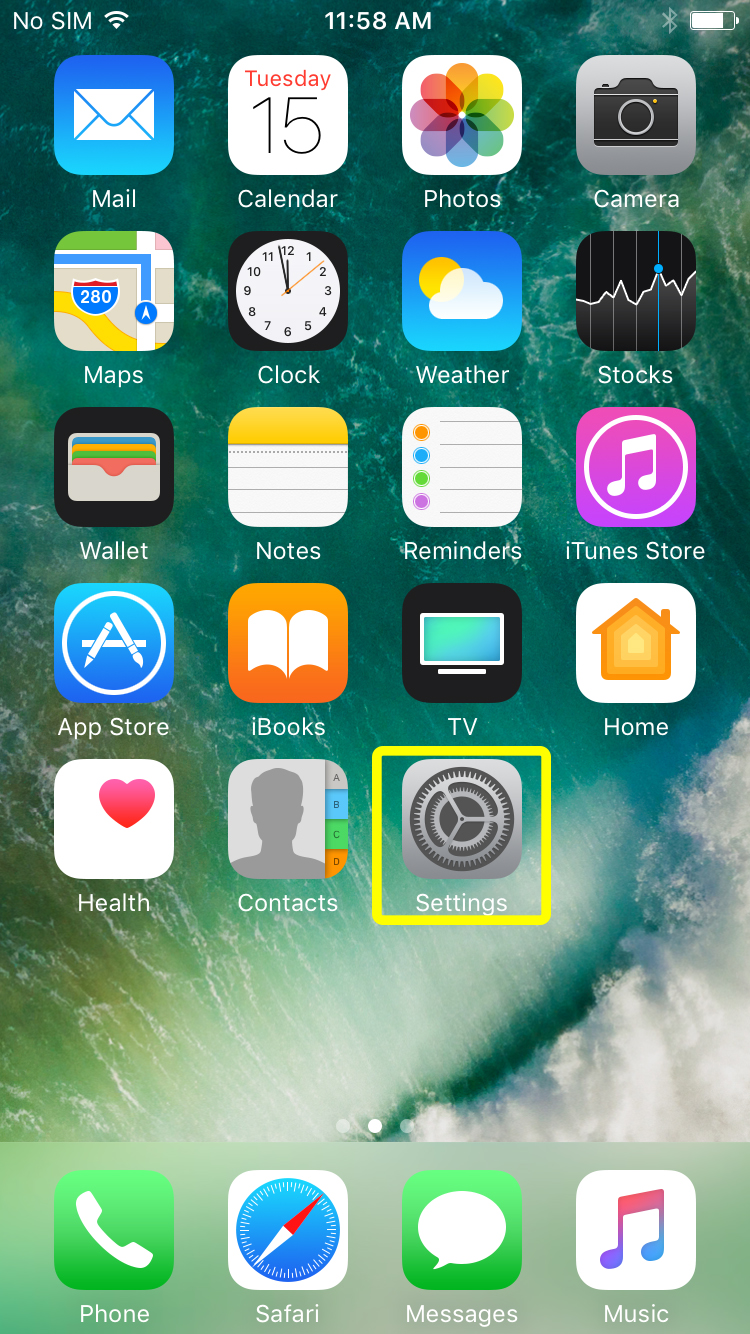Image resolution: width=750 pixels, height=1334 pixels.
Task: Open the Health app
Action: 114,819
